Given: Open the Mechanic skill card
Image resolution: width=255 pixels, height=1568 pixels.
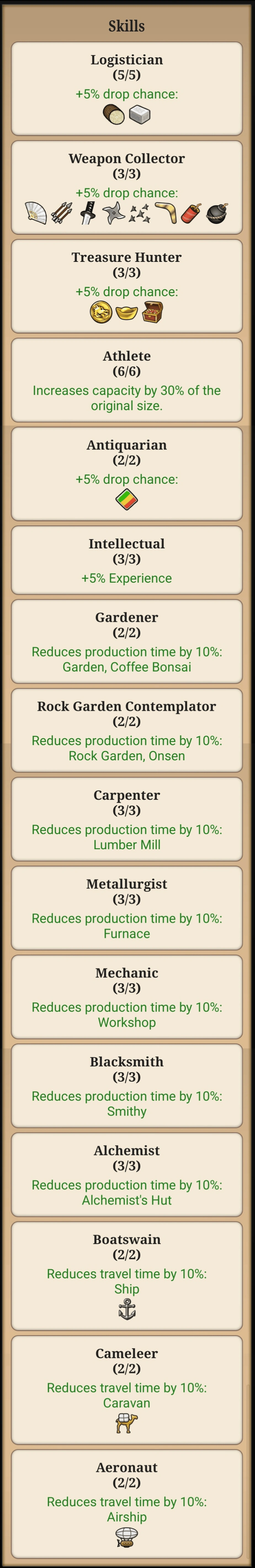Looking at the screenshot, I should tap(127, 996).
